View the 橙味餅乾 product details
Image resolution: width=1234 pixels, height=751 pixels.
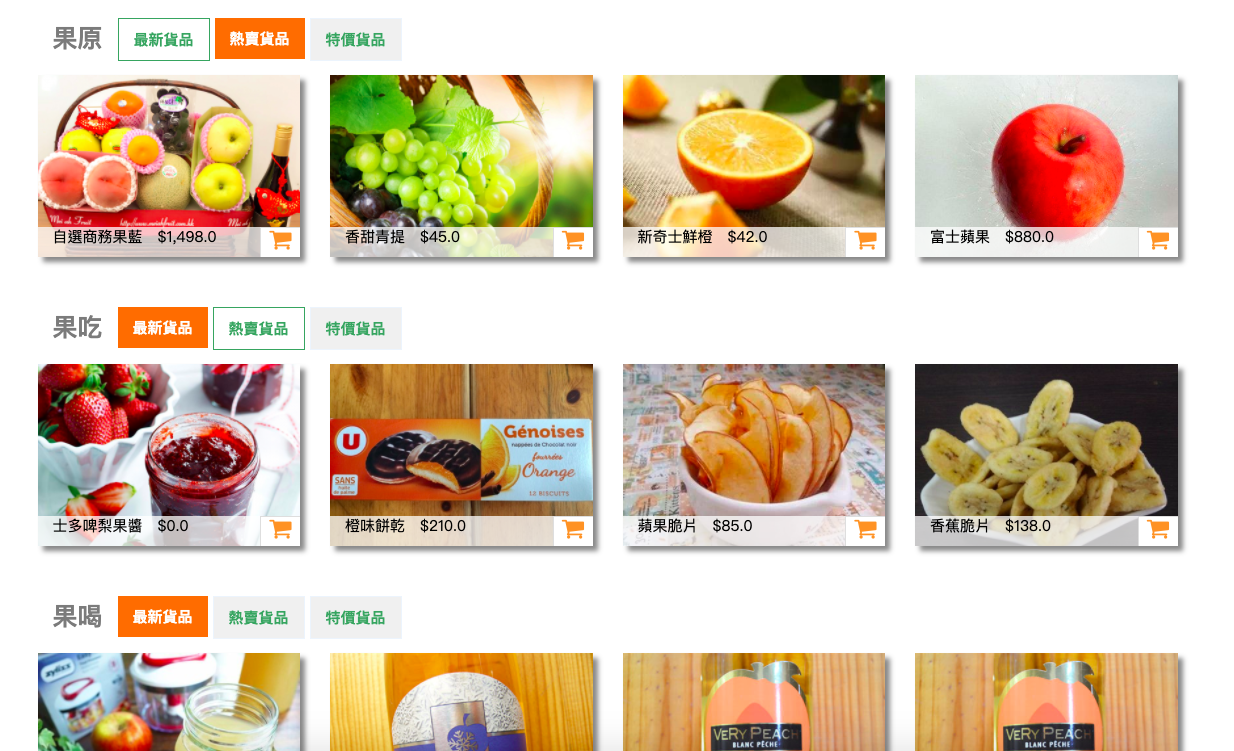tap(461, 440)
